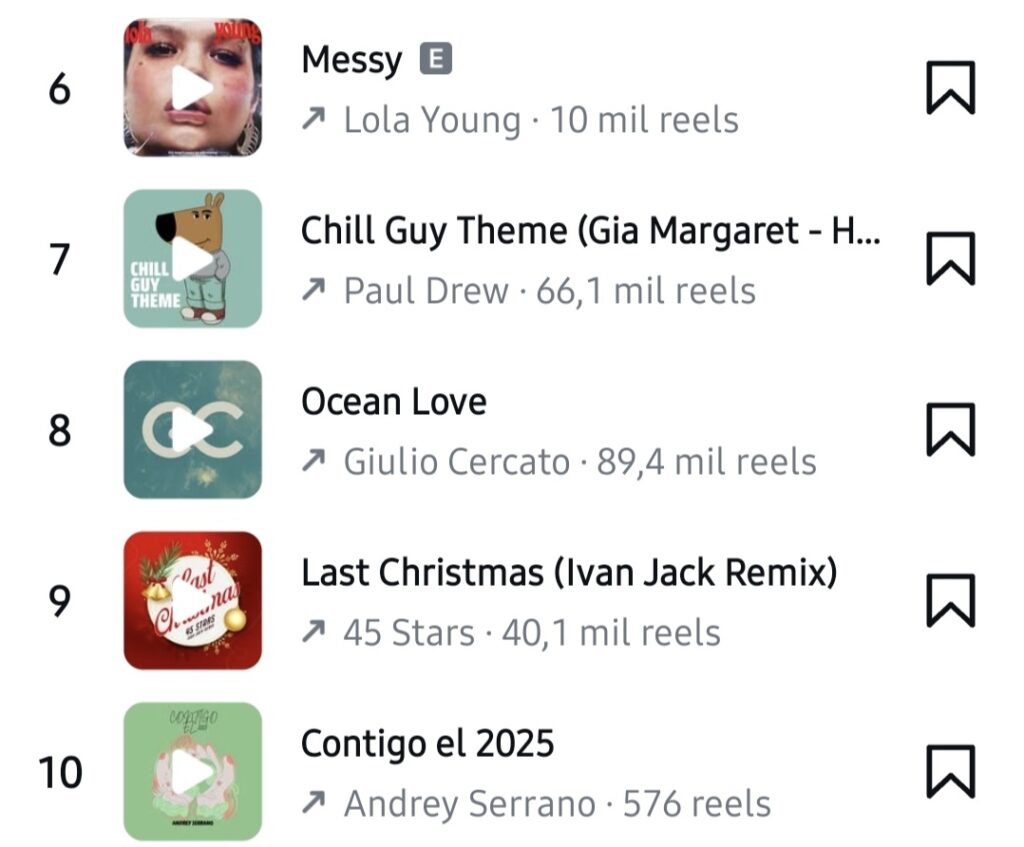The image size is (1024, 847).
Task: Save the song Messy by Lola Young
Action: point(949,88)
